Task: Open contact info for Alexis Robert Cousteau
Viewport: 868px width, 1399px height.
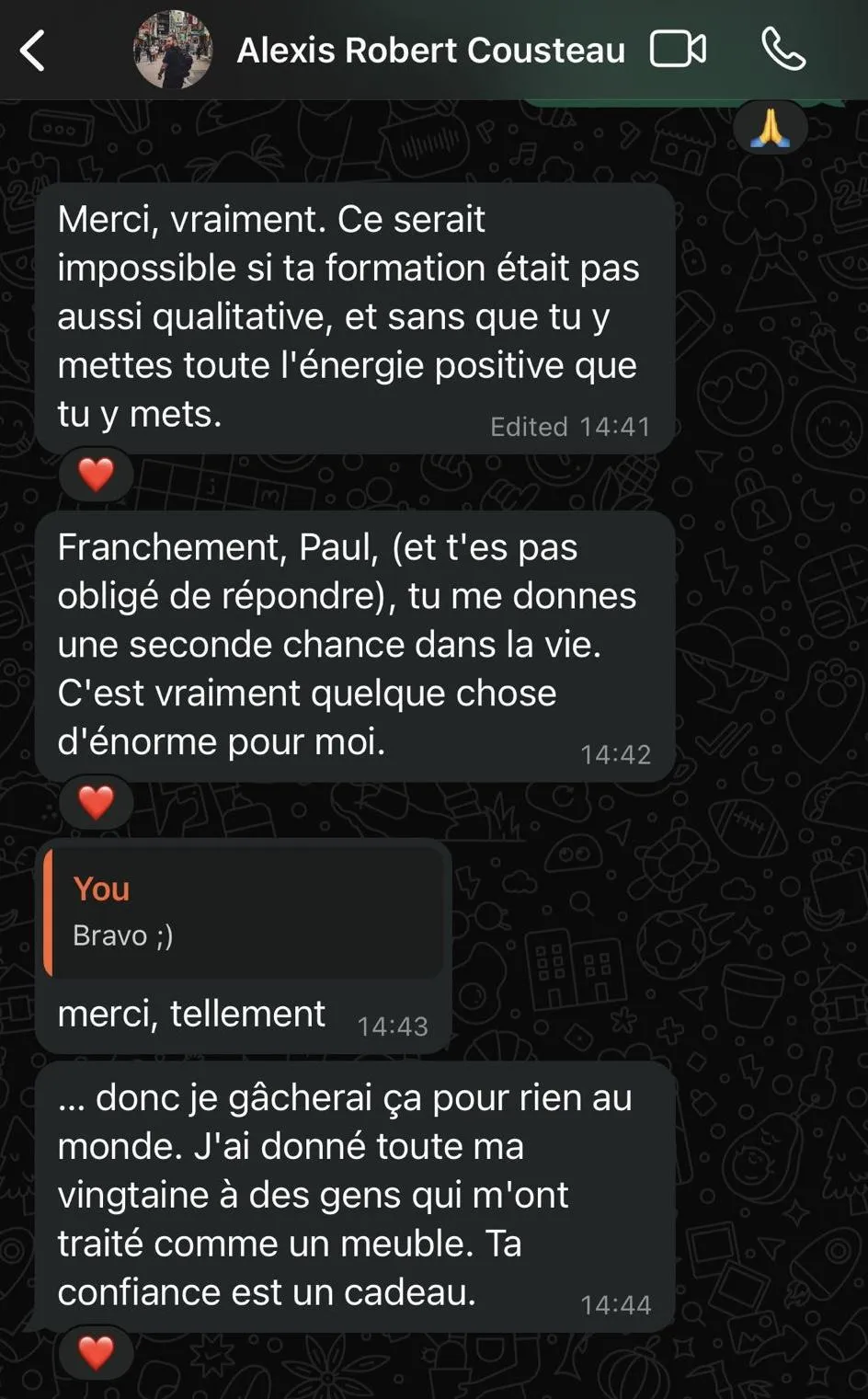Action: click(430, 51)
